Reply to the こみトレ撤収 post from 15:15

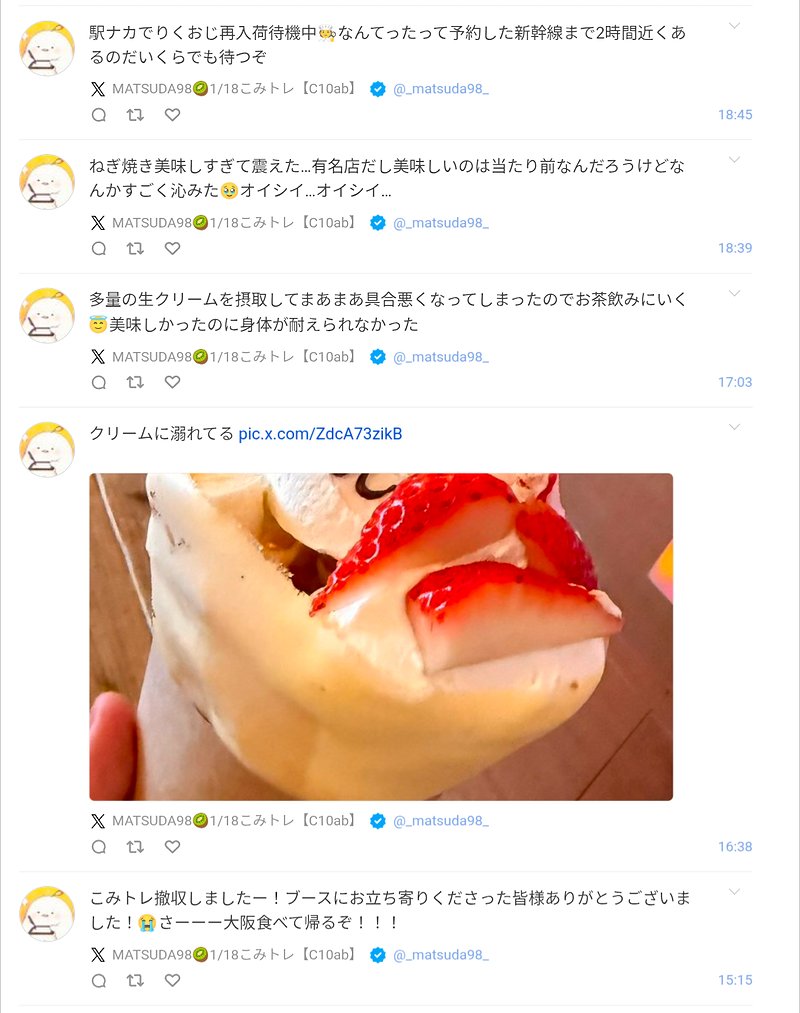(99, 981)
